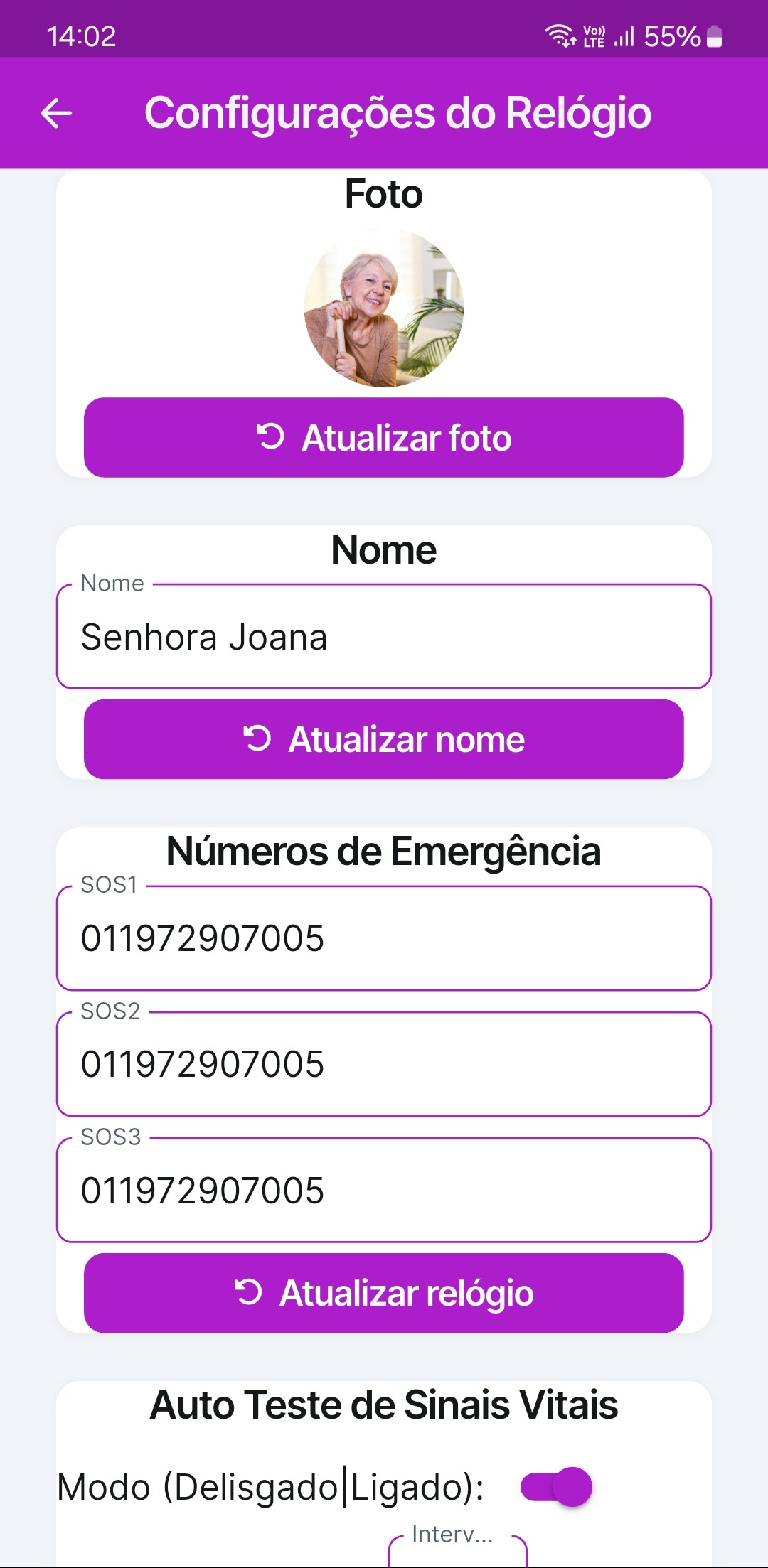Image resolution: width=768 pixels, height=1568 pixels.
Task: Tap the back arrow to leave settings
Action: [x=55, y=114]
